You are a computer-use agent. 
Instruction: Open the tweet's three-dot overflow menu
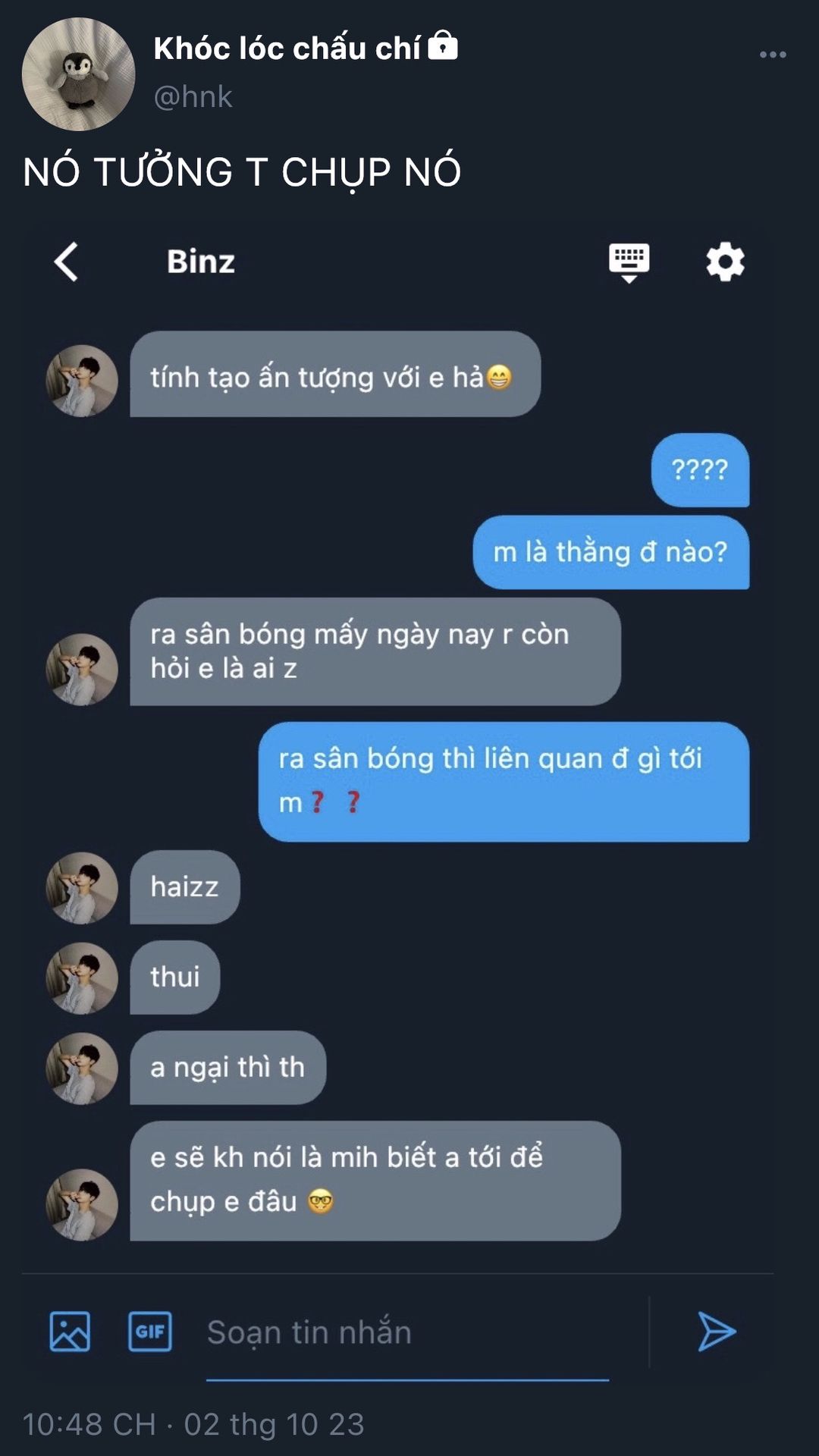point(773,55)
